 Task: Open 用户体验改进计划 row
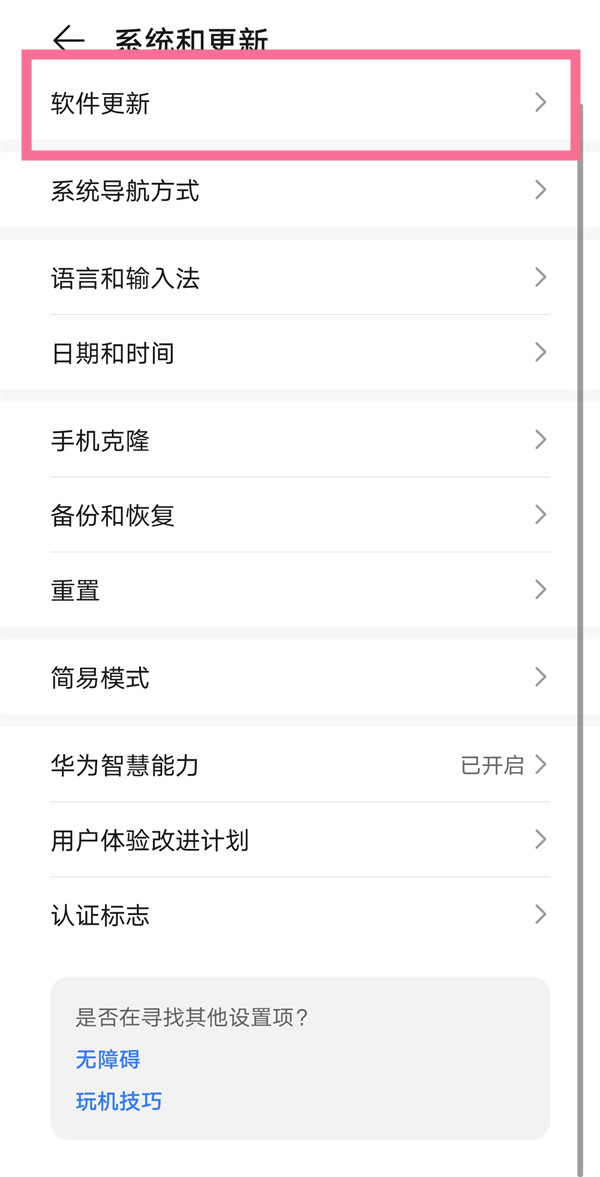[x=300, y=839]
